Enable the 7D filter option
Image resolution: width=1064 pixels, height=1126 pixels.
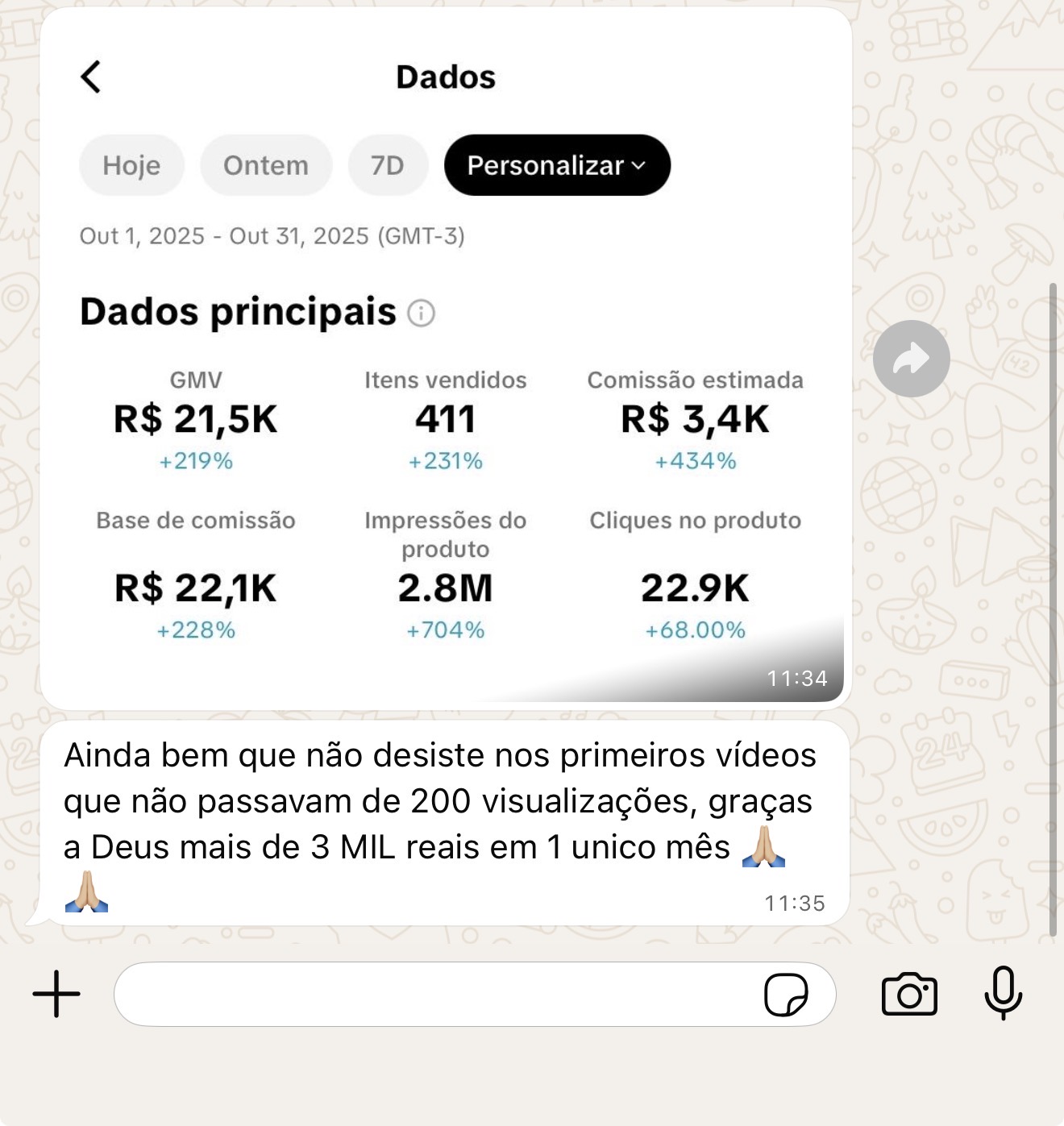point(388,164)
